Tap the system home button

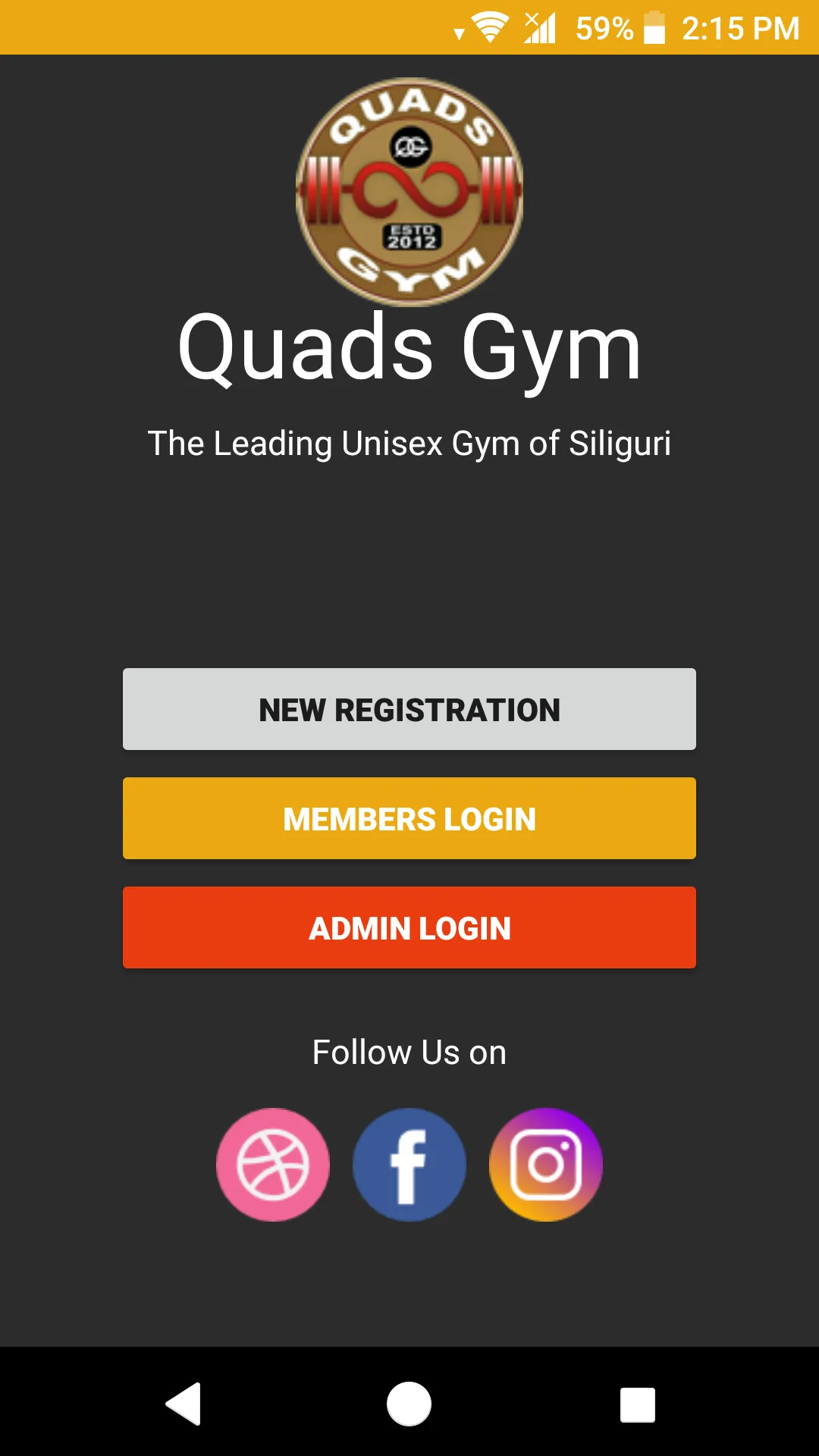point(409,1404)
